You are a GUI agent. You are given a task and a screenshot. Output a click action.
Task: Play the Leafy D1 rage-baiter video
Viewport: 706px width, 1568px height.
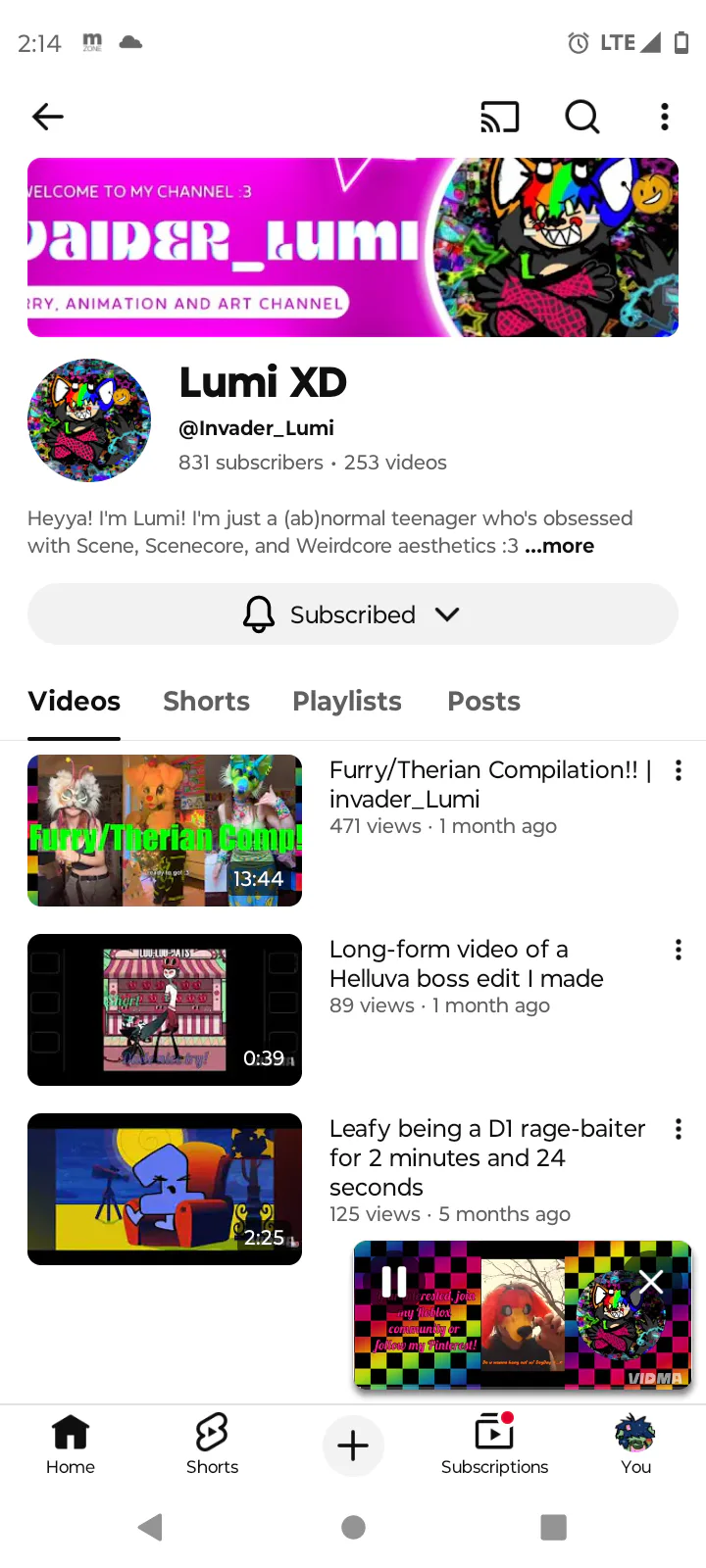(x=165, y=1189)
